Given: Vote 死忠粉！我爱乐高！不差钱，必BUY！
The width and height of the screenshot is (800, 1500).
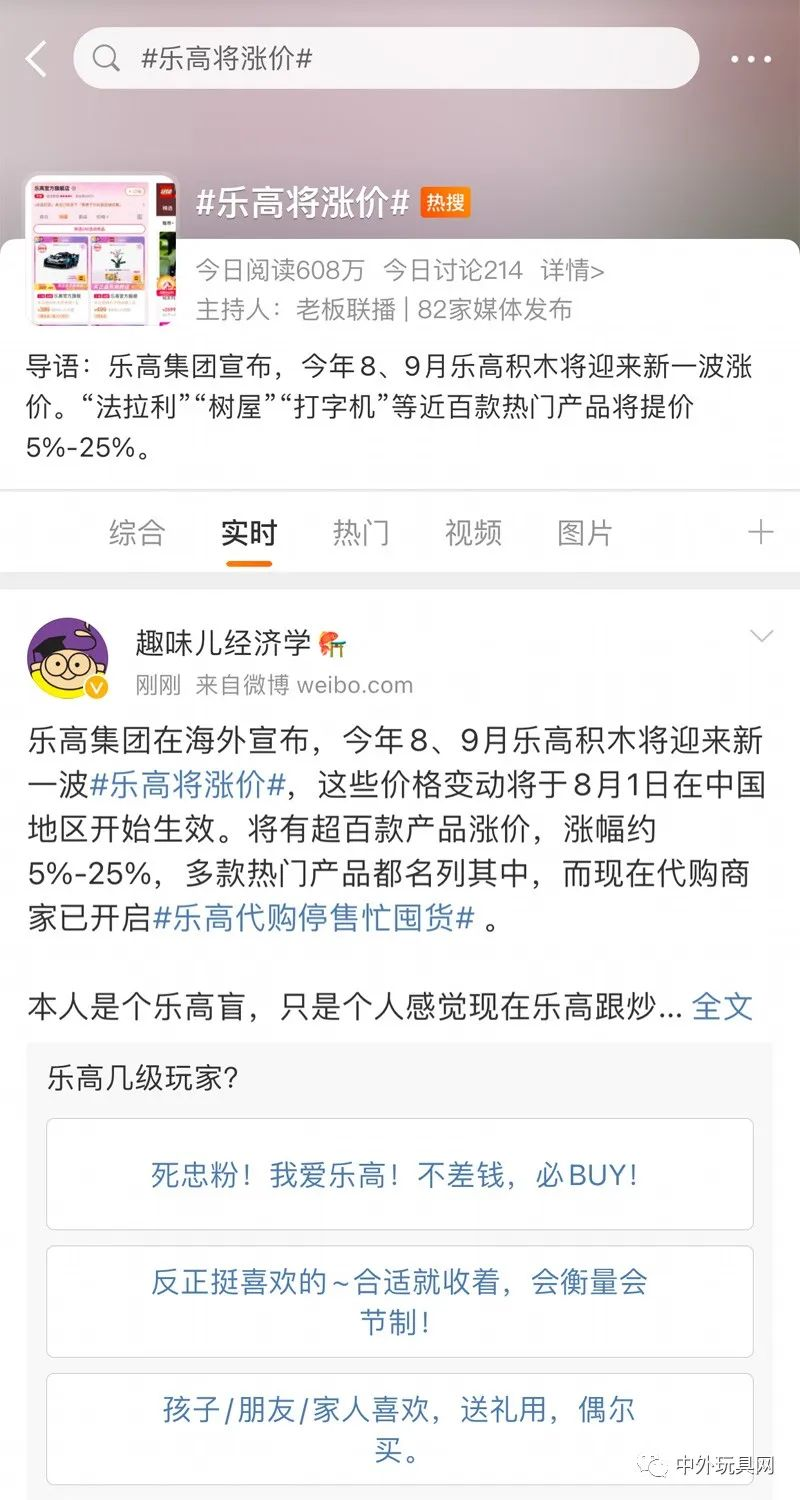Looking at the screenshot, I should 399,1174.
